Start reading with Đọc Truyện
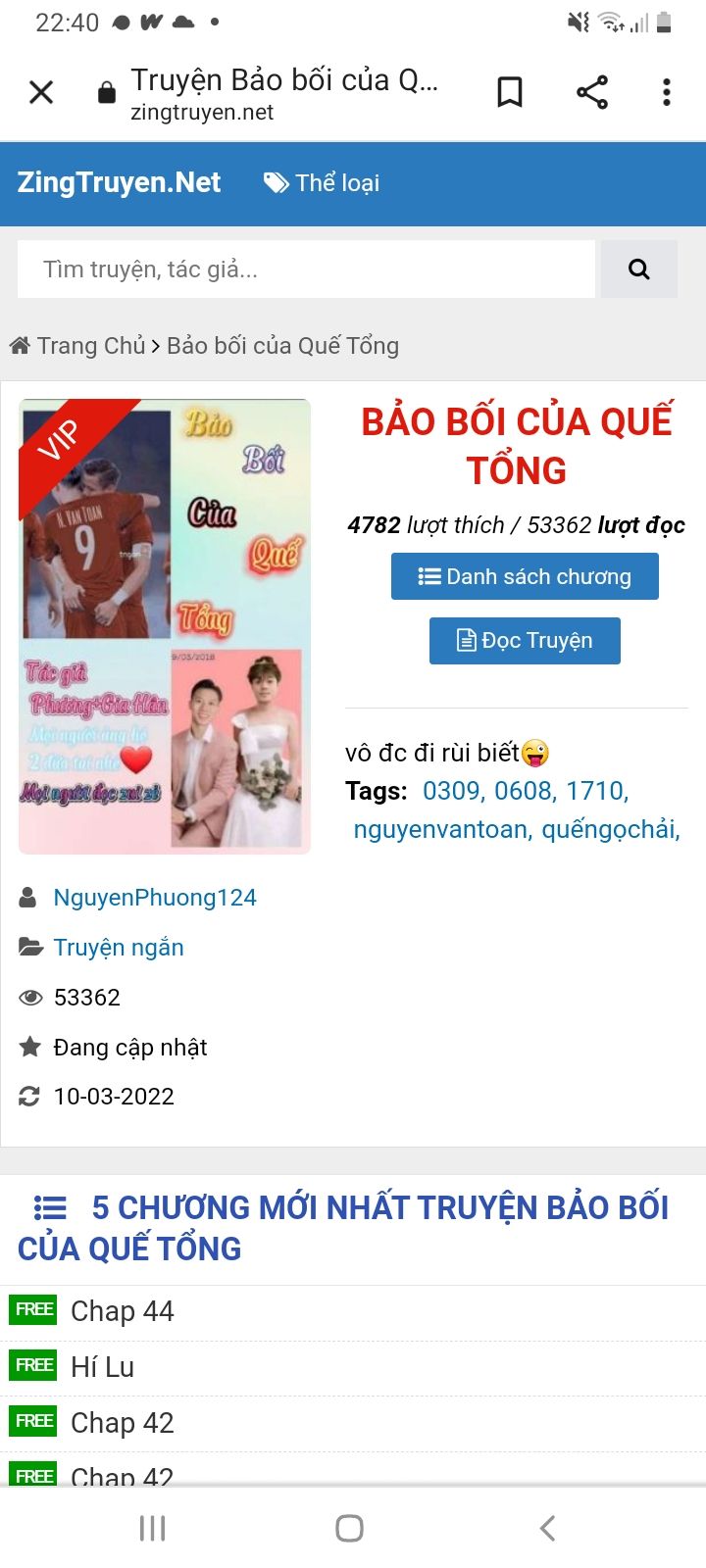The width and height of the screenshot is (706, 1568). point(525,641)
